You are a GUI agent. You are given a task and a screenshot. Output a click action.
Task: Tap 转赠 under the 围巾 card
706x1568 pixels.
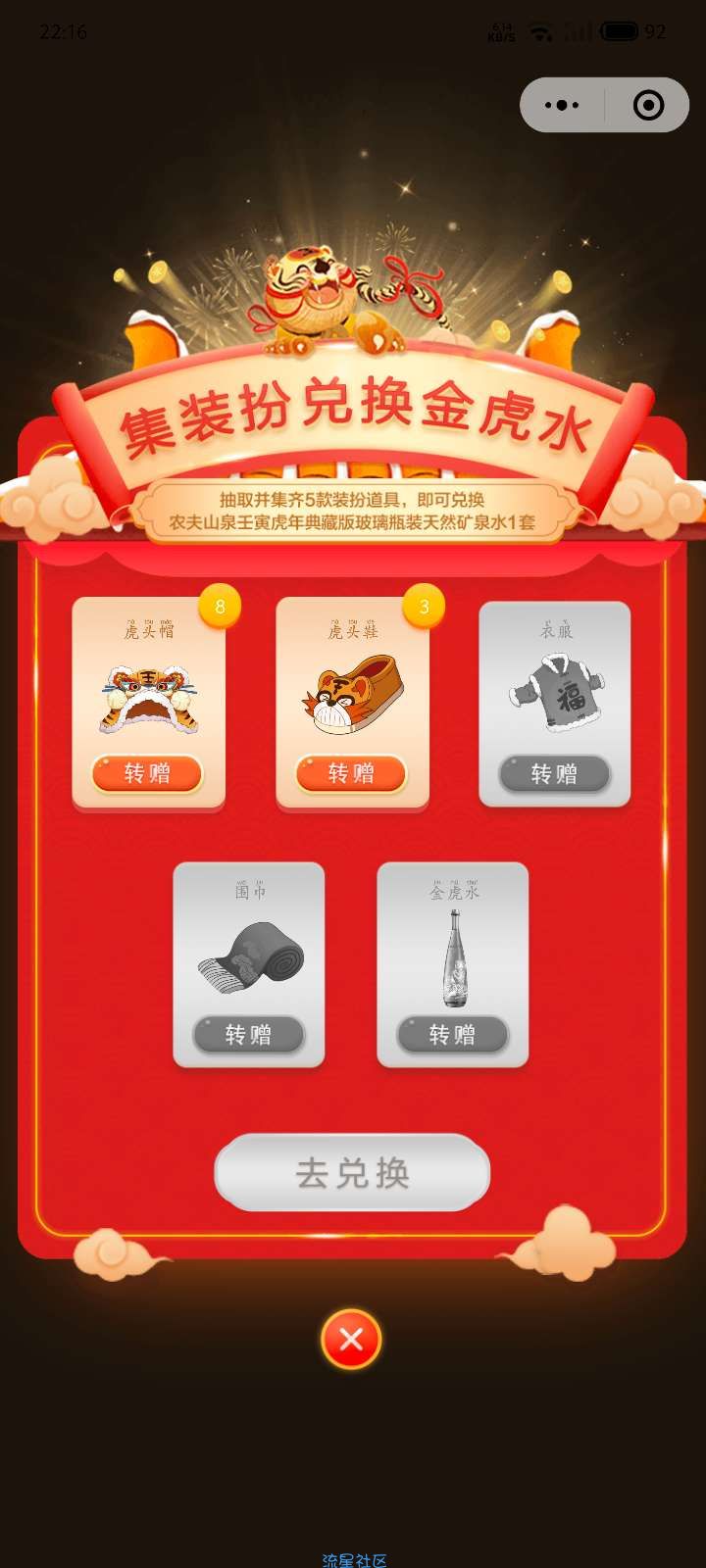(248, 1035)
